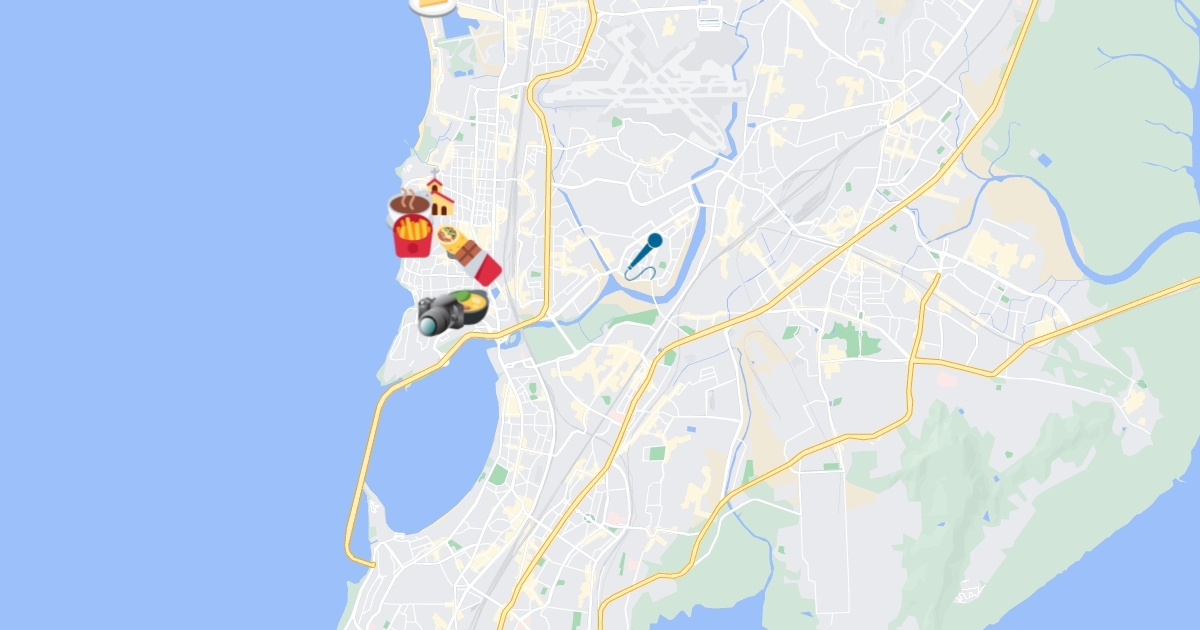Select the church marker on the map
Screen dimensions: 1200x630
438,196
